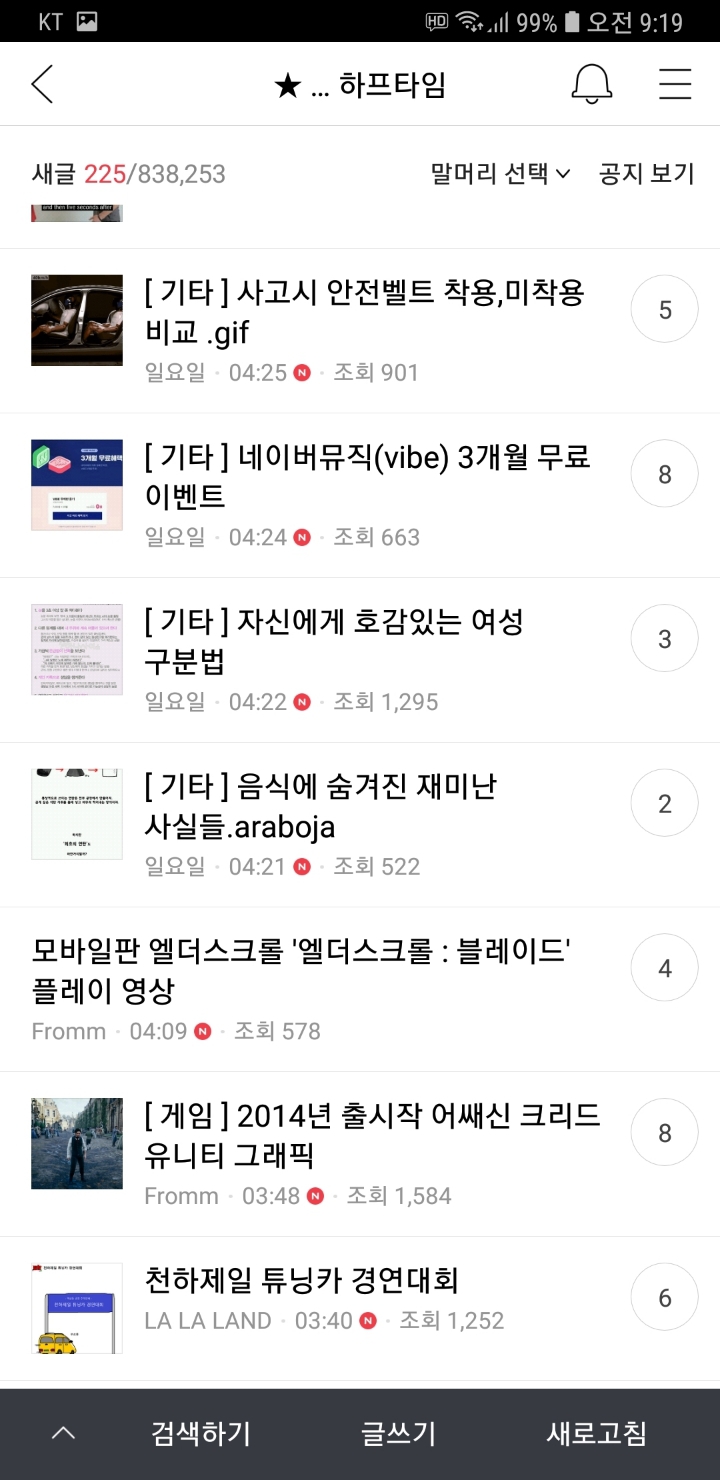
Task: Open comment count 8 on 어쌔신 크리드 post
Action: click(664, 1131)
